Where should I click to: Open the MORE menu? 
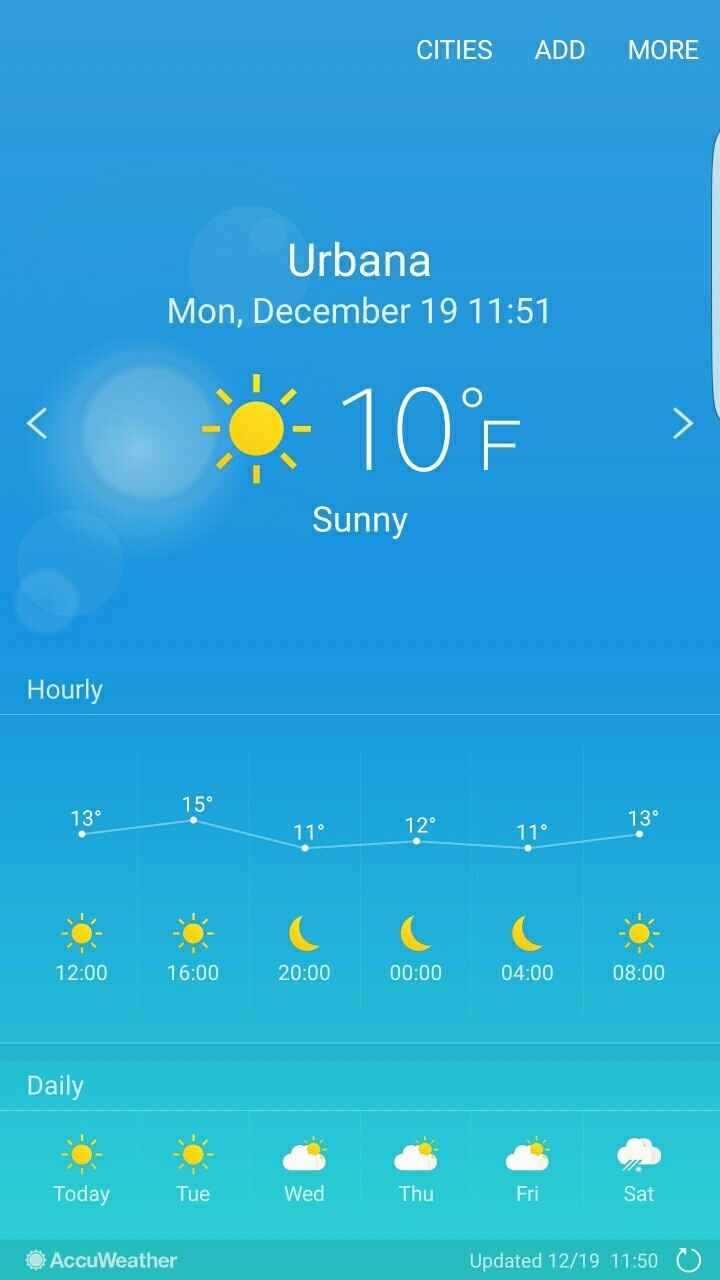[x=662, y=50]
